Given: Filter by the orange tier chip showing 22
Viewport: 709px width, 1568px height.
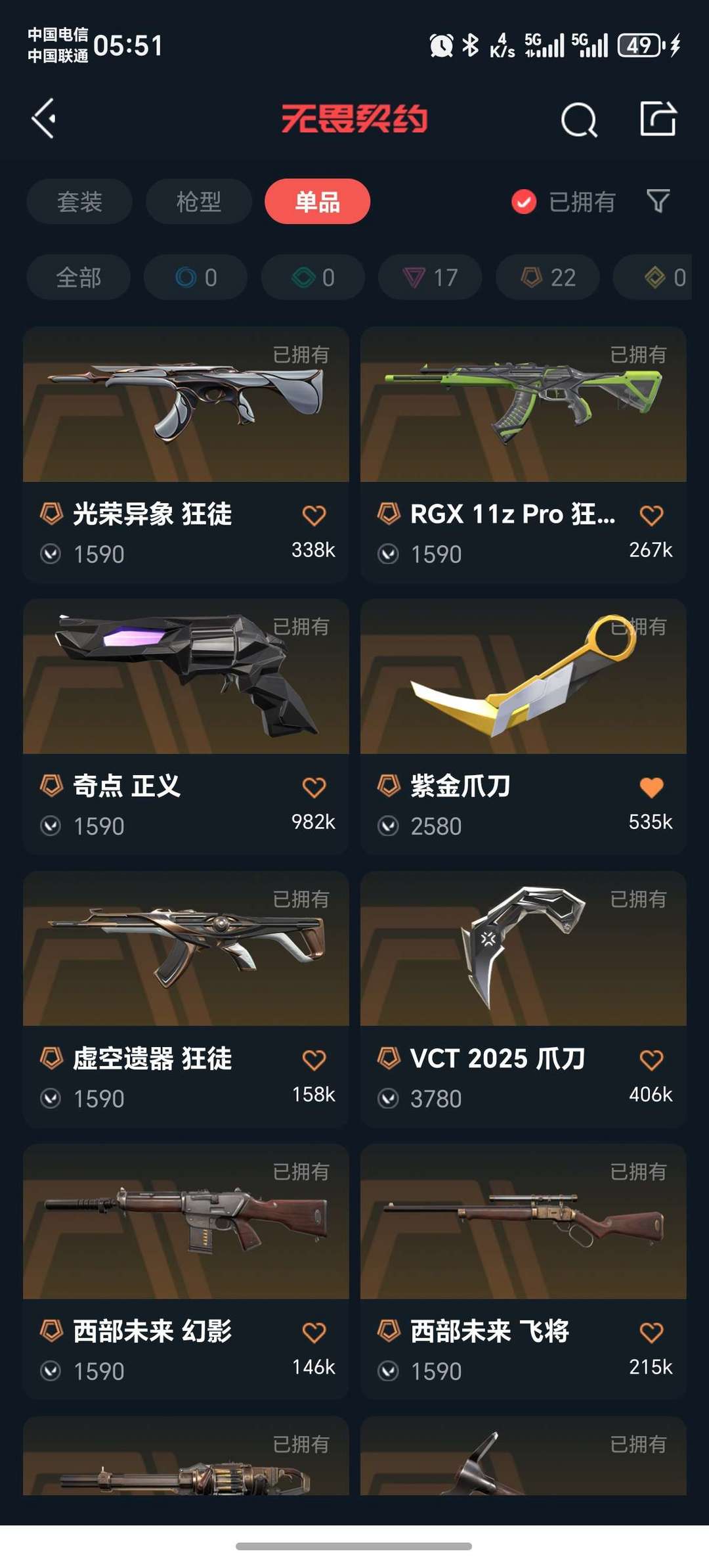Looking at the screenshot, I should click(548, 277).
